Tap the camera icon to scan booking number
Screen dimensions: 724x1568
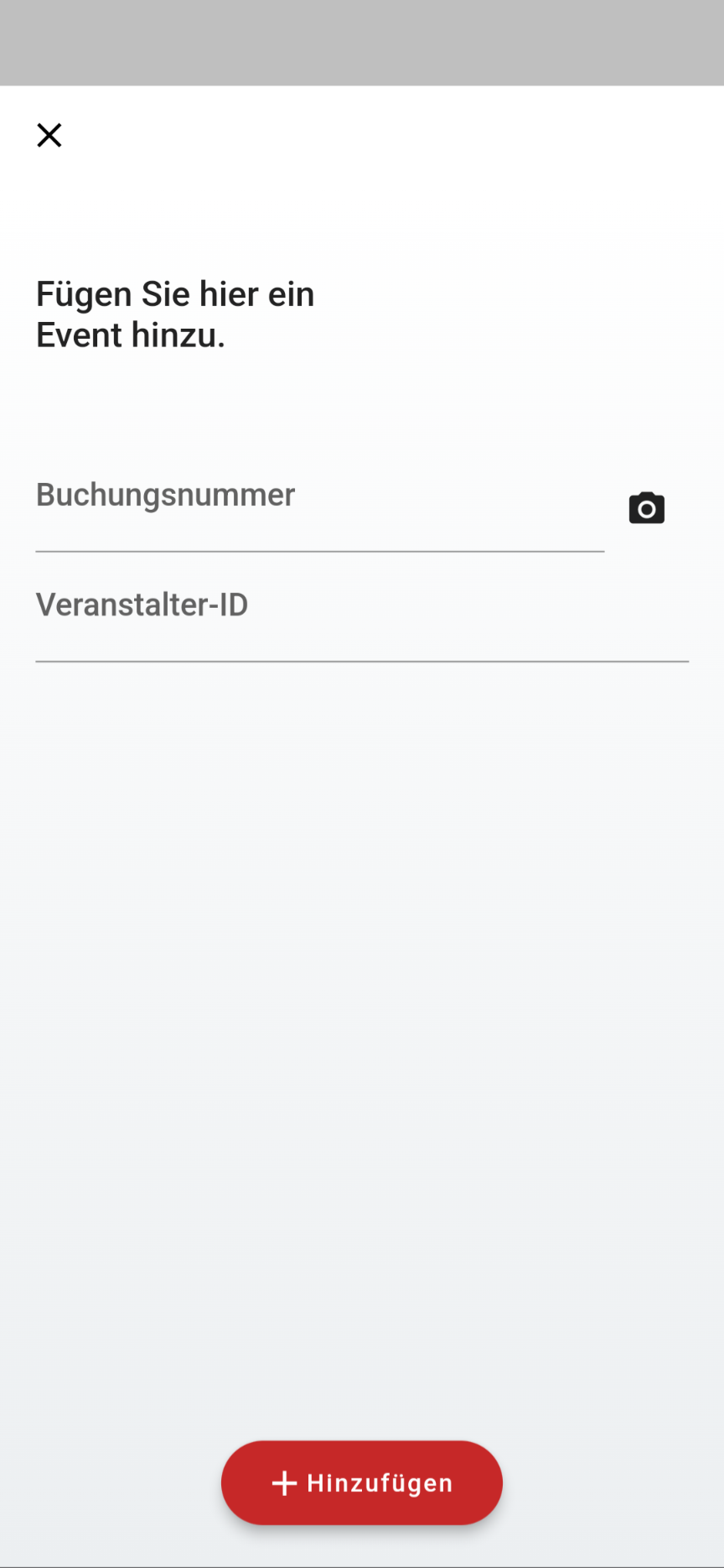pos(645,507)
